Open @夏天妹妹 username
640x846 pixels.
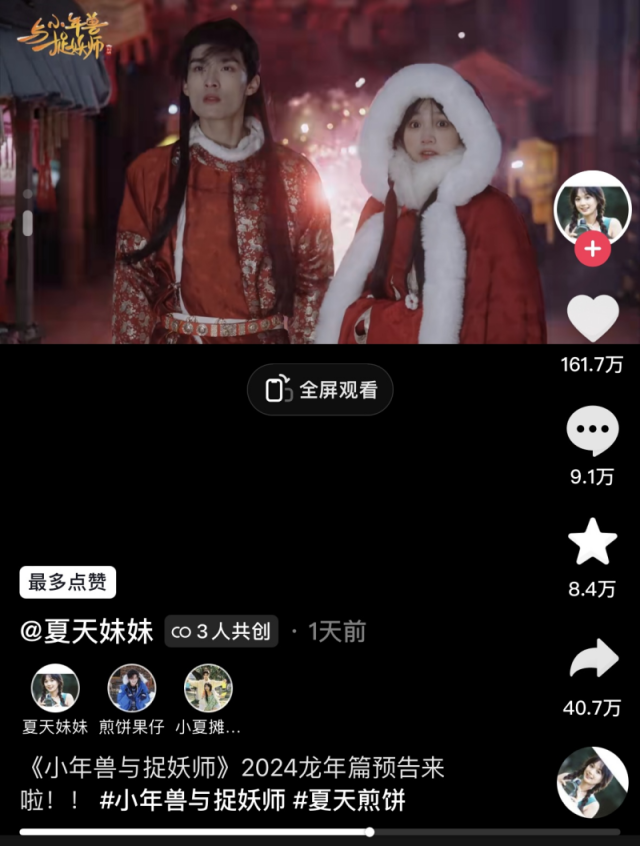point(87,632)
